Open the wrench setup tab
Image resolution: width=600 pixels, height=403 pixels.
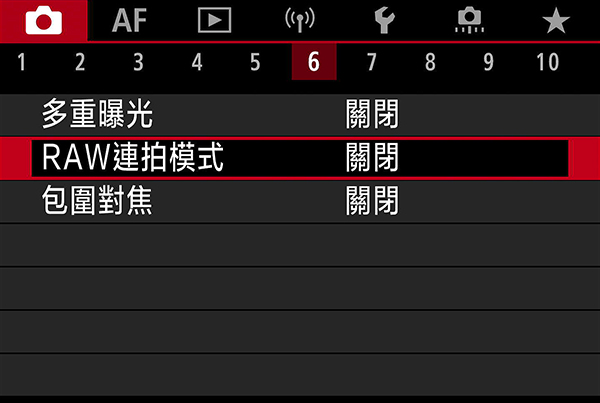(x=384, y=19)
